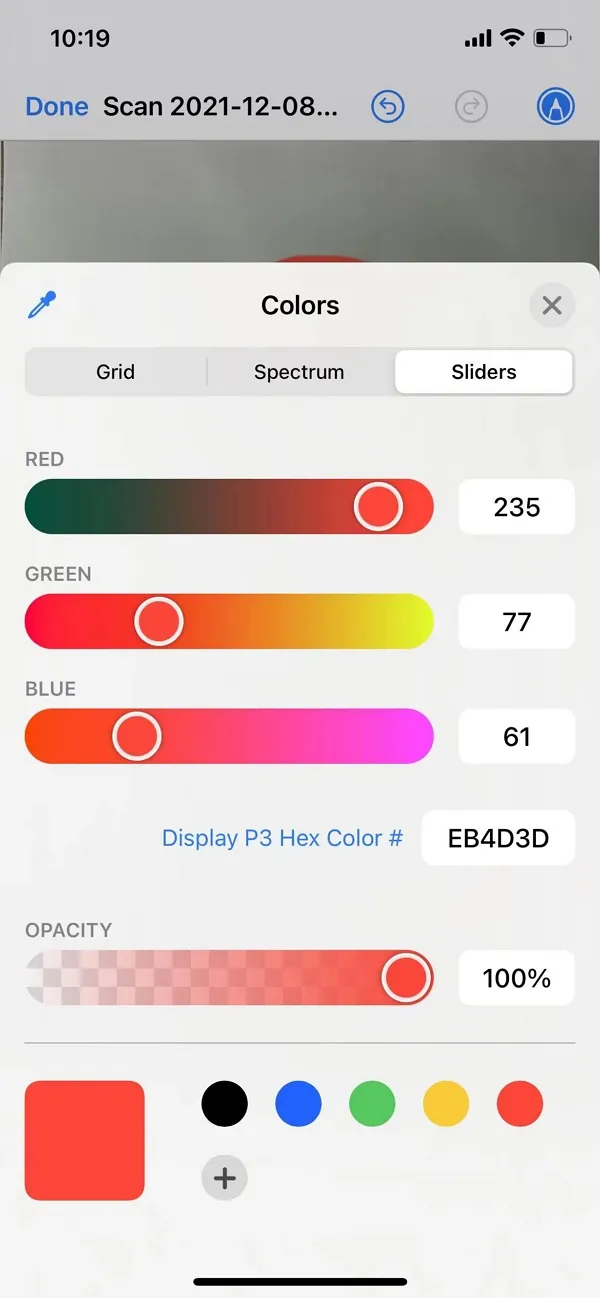Open Display P3 Hex Color option
The image size is (600, 1298).
pos(282,838)
